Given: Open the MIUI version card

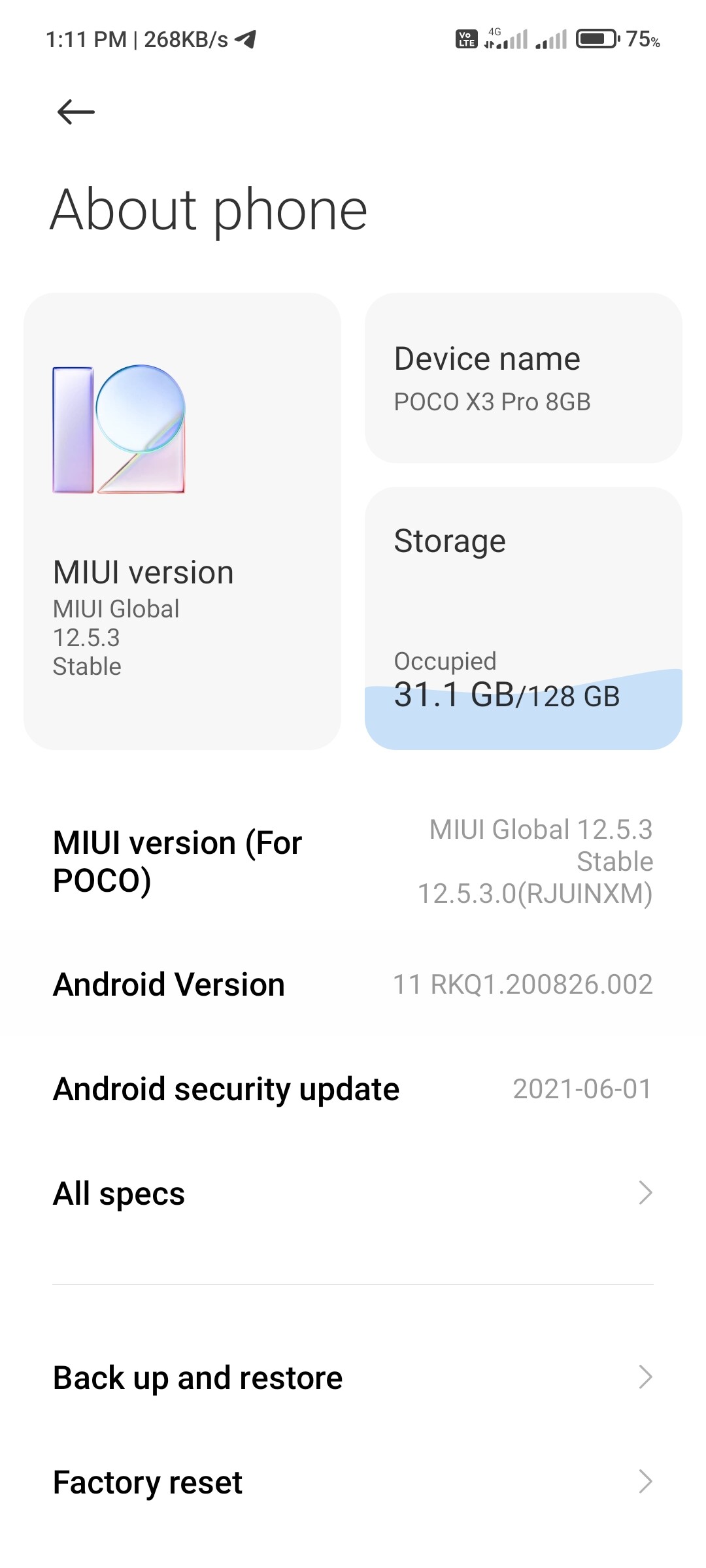Looking at the screenshot, I should point(182,521).
